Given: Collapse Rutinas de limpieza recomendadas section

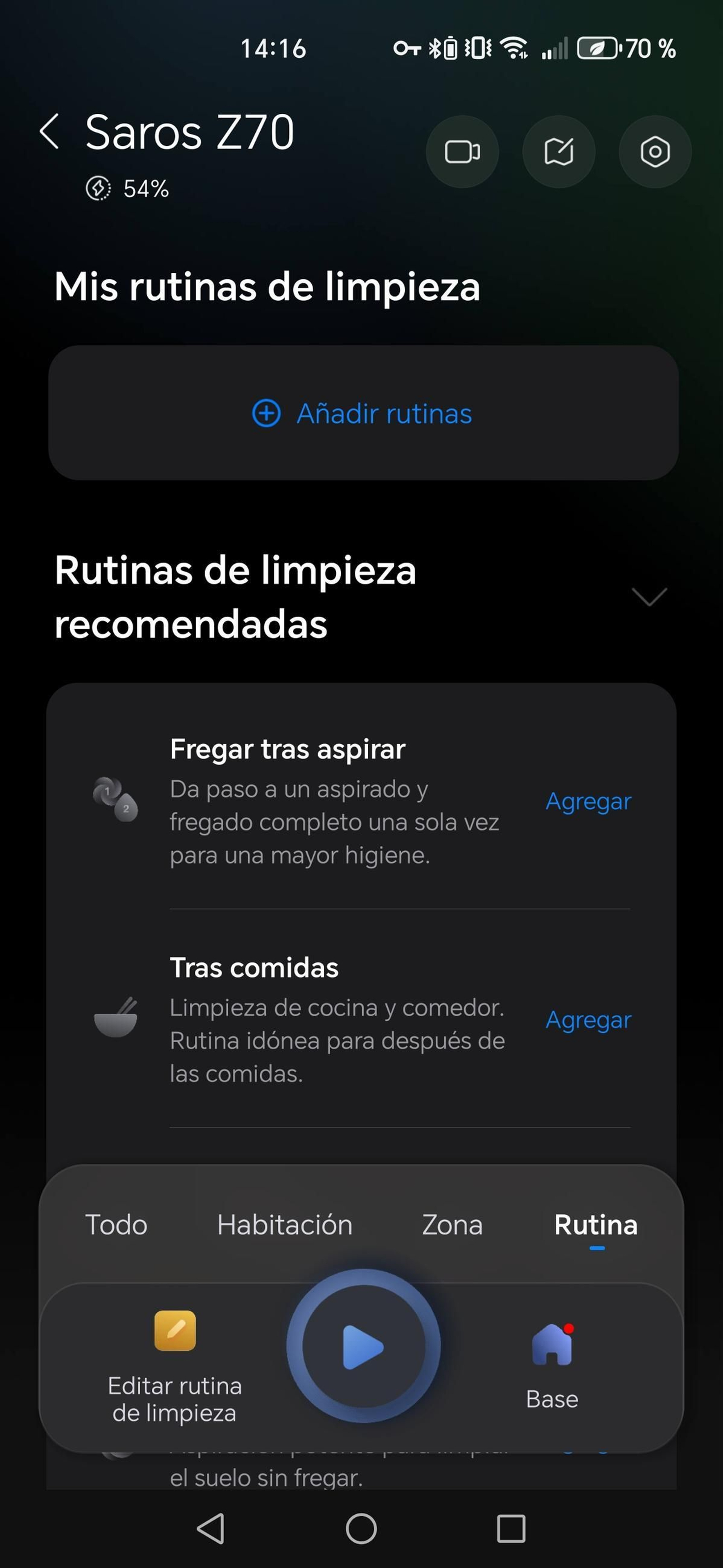Looking at the screenshot, I should (649, 597).
